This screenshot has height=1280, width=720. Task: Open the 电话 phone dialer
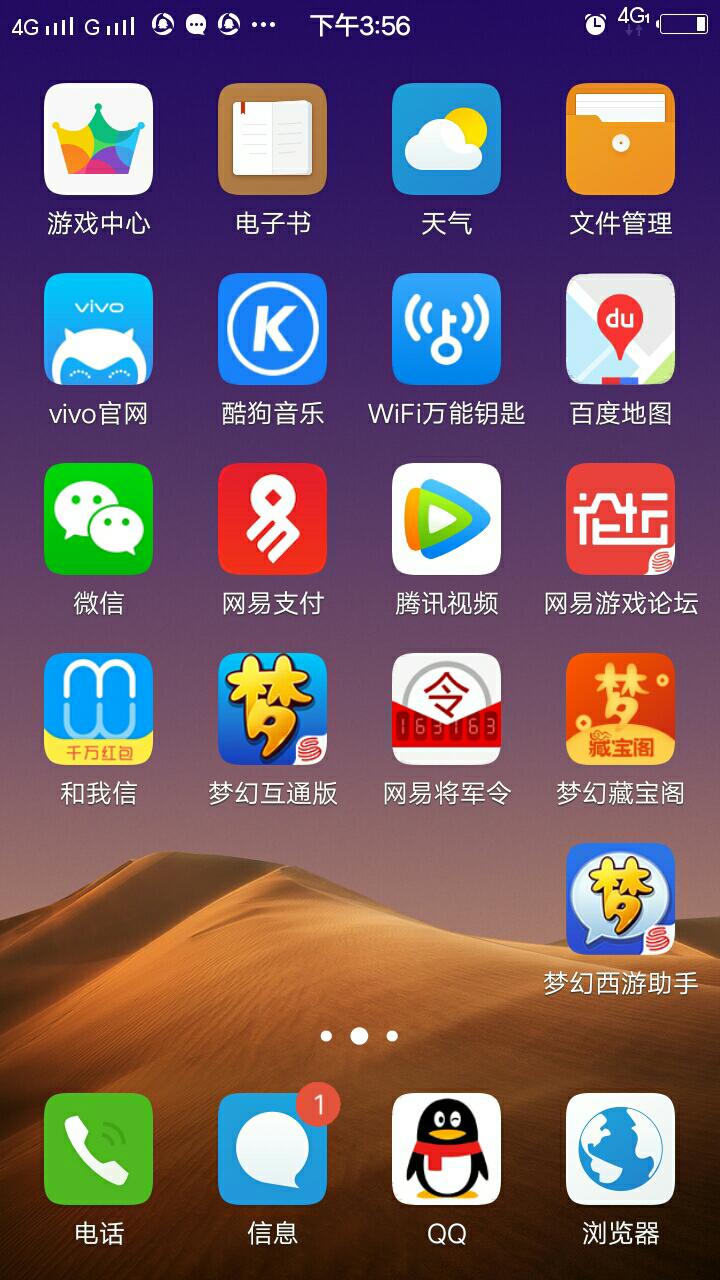pos(98,1149)
